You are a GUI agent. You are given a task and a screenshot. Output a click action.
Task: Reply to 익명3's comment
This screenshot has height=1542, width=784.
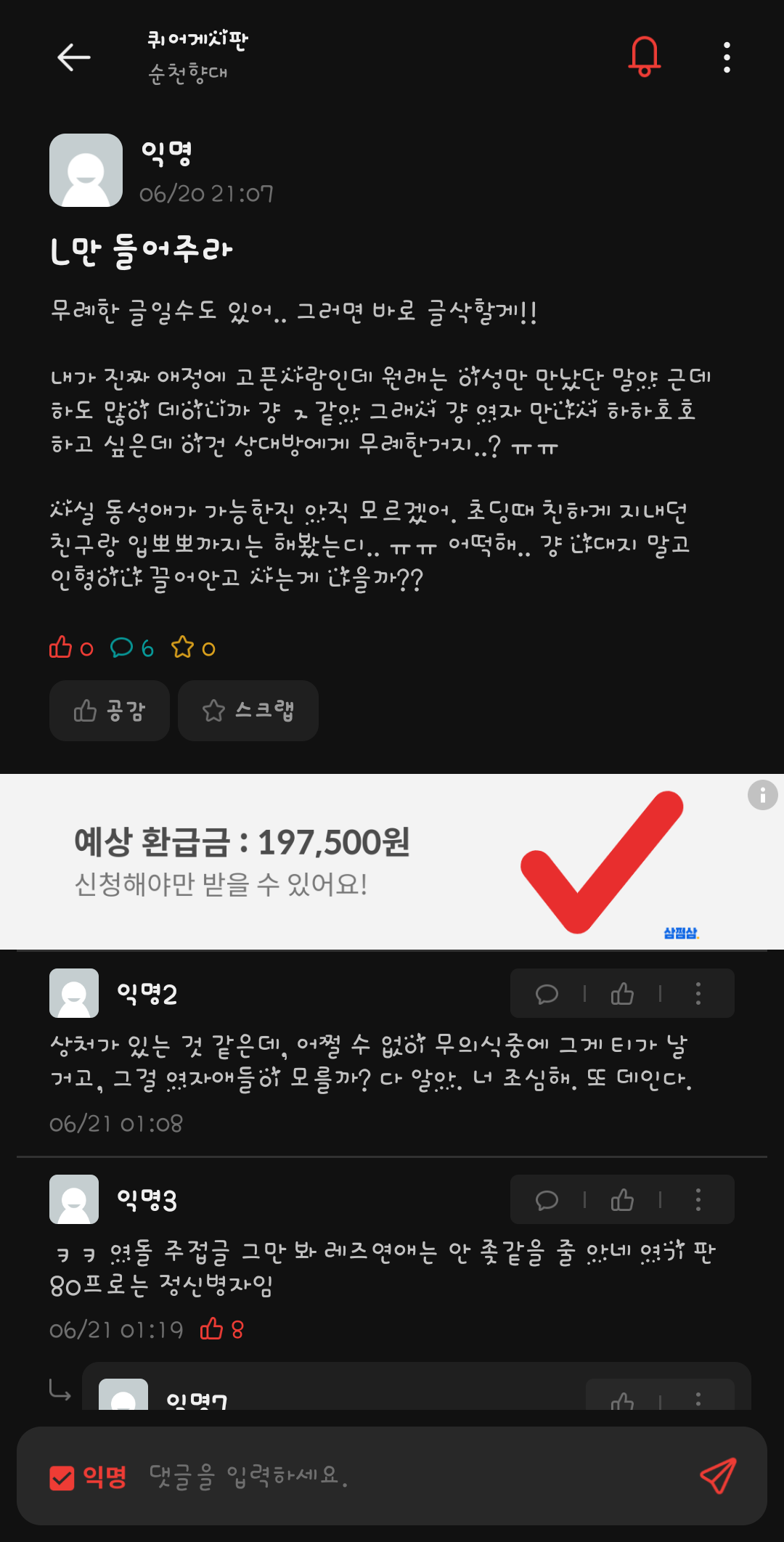[x=547, y=1200]
